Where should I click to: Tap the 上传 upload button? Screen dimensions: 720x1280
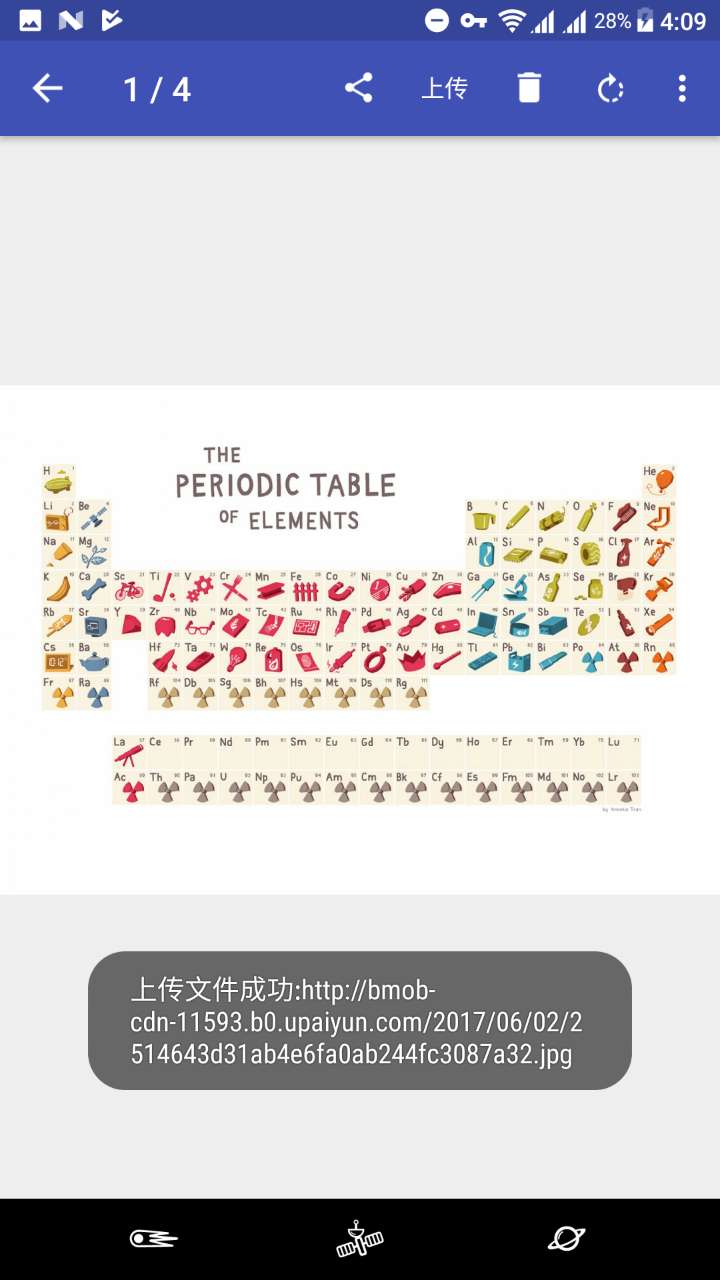(444, 89)
